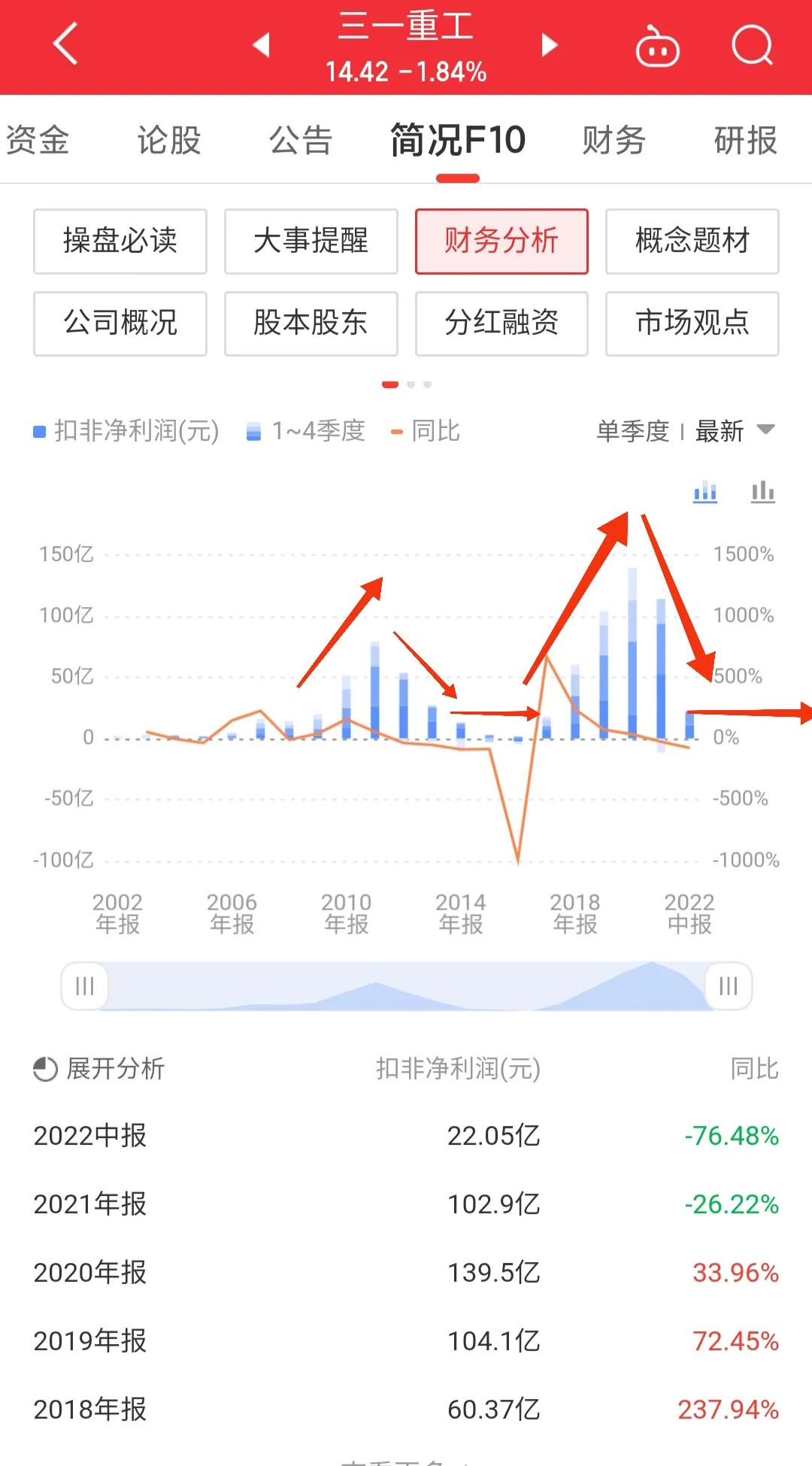The height and width of the screenshot is (1466, 812).
Task: Select the blue stacked bar chart style icon
Action: tap(704, 492)
